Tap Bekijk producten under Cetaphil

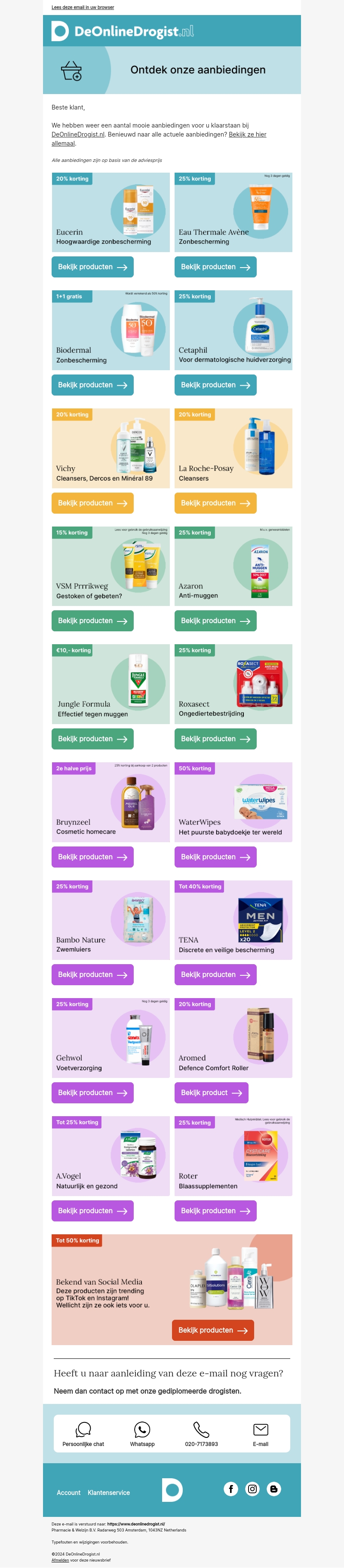215,385
